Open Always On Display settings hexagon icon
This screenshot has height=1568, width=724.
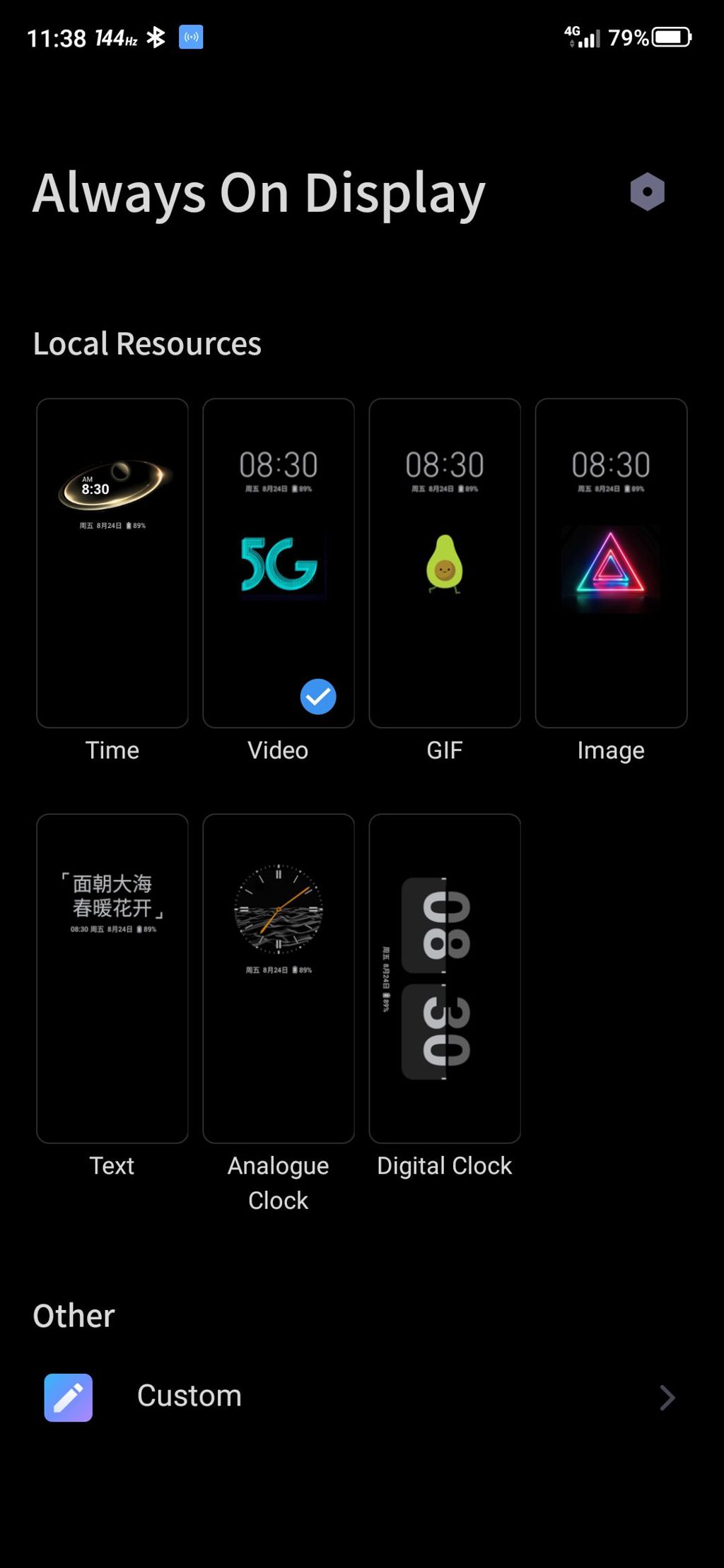point(647,191)
